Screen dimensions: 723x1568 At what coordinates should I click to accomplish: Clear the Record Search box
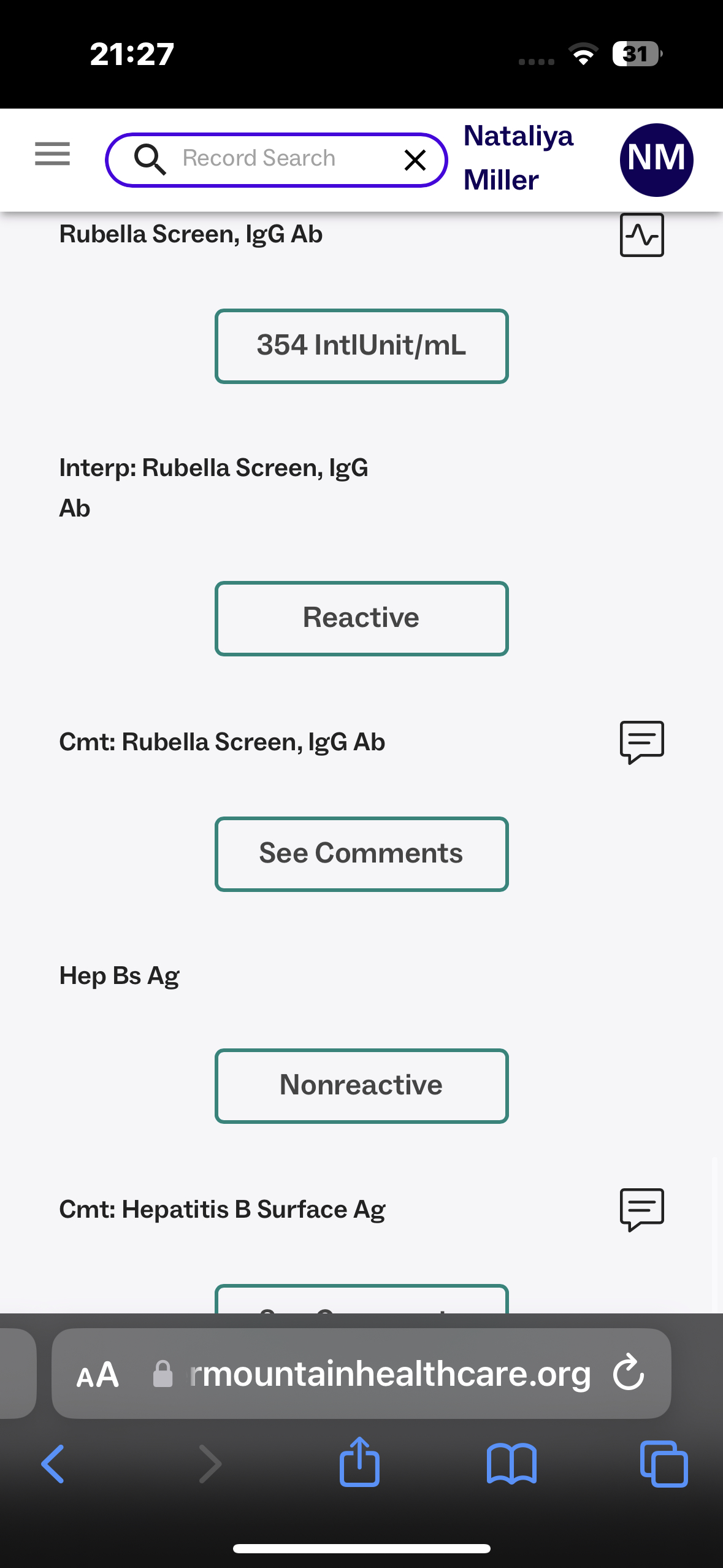coord(415,160)
